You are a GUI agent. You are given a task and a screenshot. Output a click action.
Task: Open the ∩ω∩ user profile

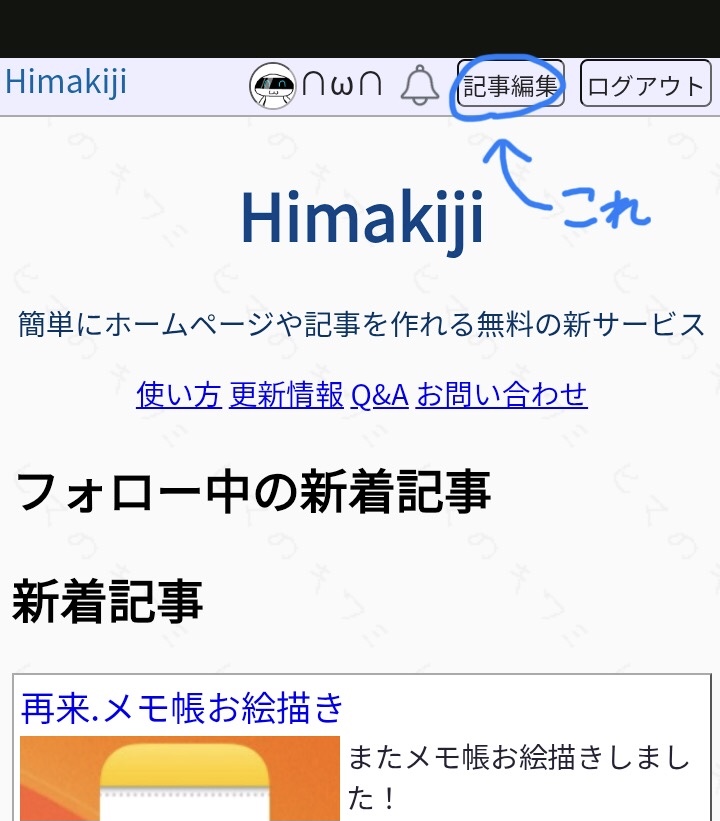tap(316, 86)
